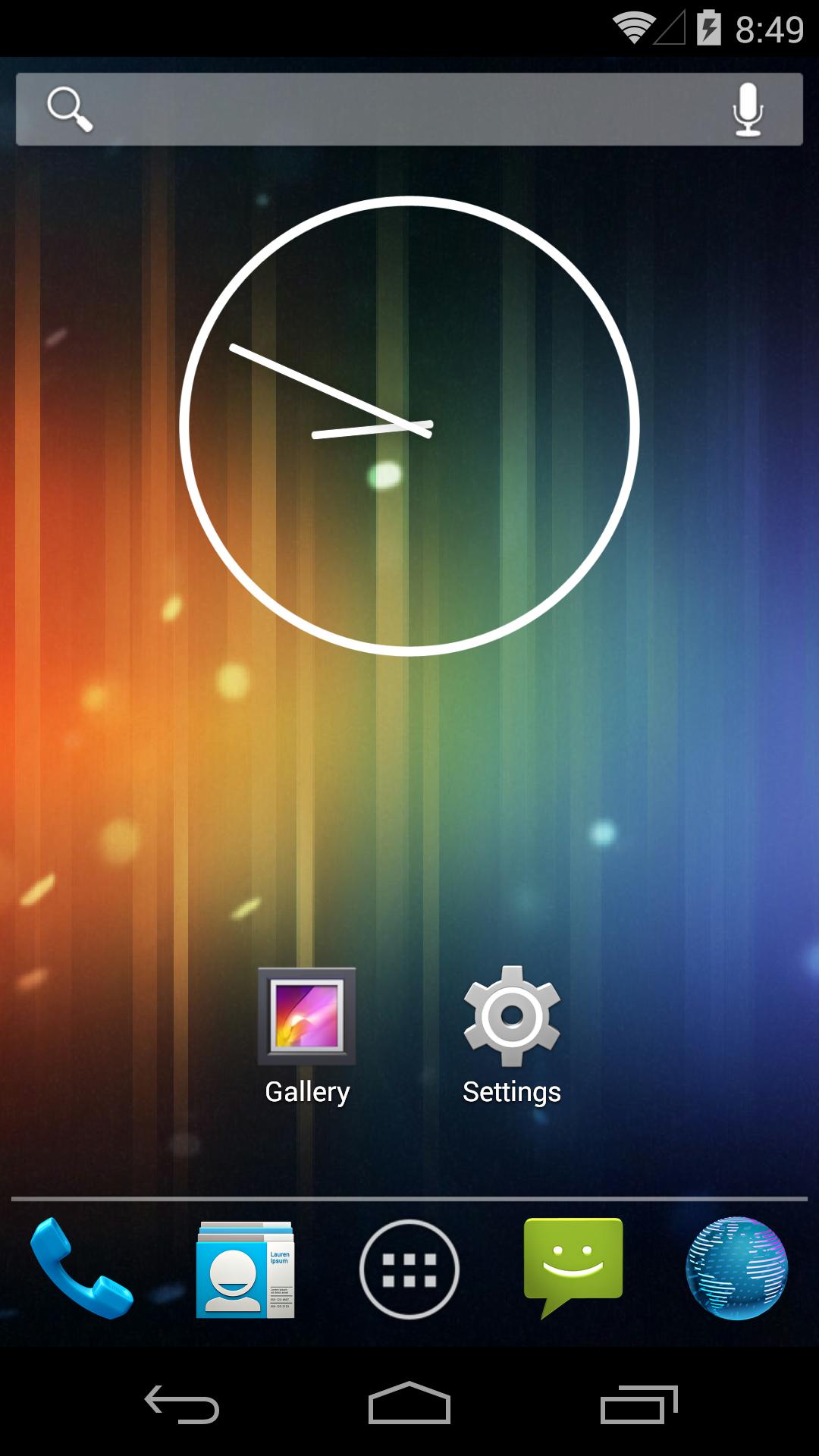Launch the Browser globe icon
Viewport: 819px width, 1456px height.
[x=736, y=1268]
